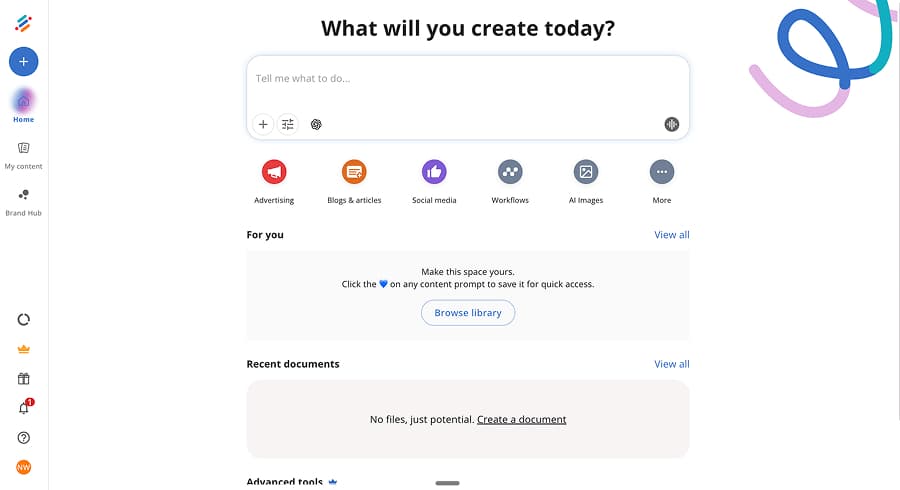This screenshot has width=900, height=490.
Task: Select the Advertising category
Action: coord(274,172)
